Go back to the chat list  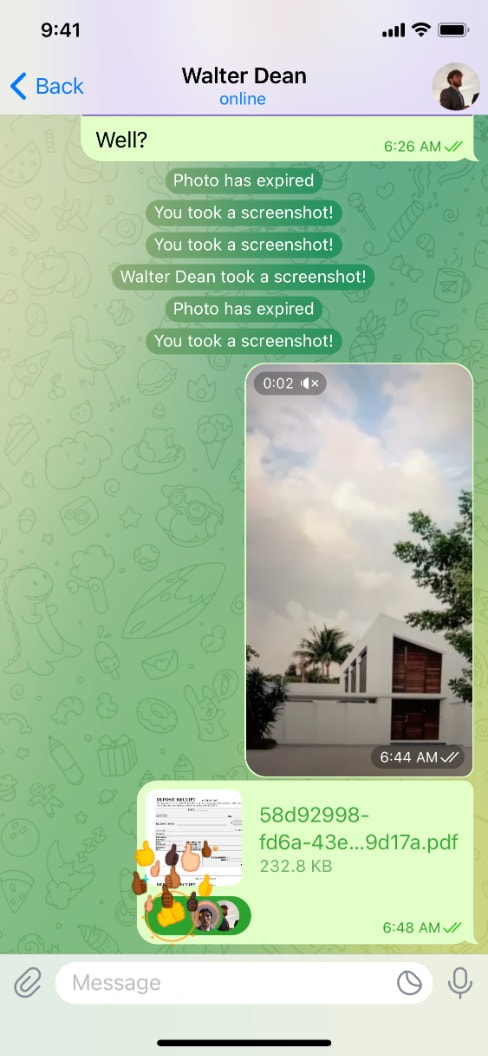tap(47, 87)
